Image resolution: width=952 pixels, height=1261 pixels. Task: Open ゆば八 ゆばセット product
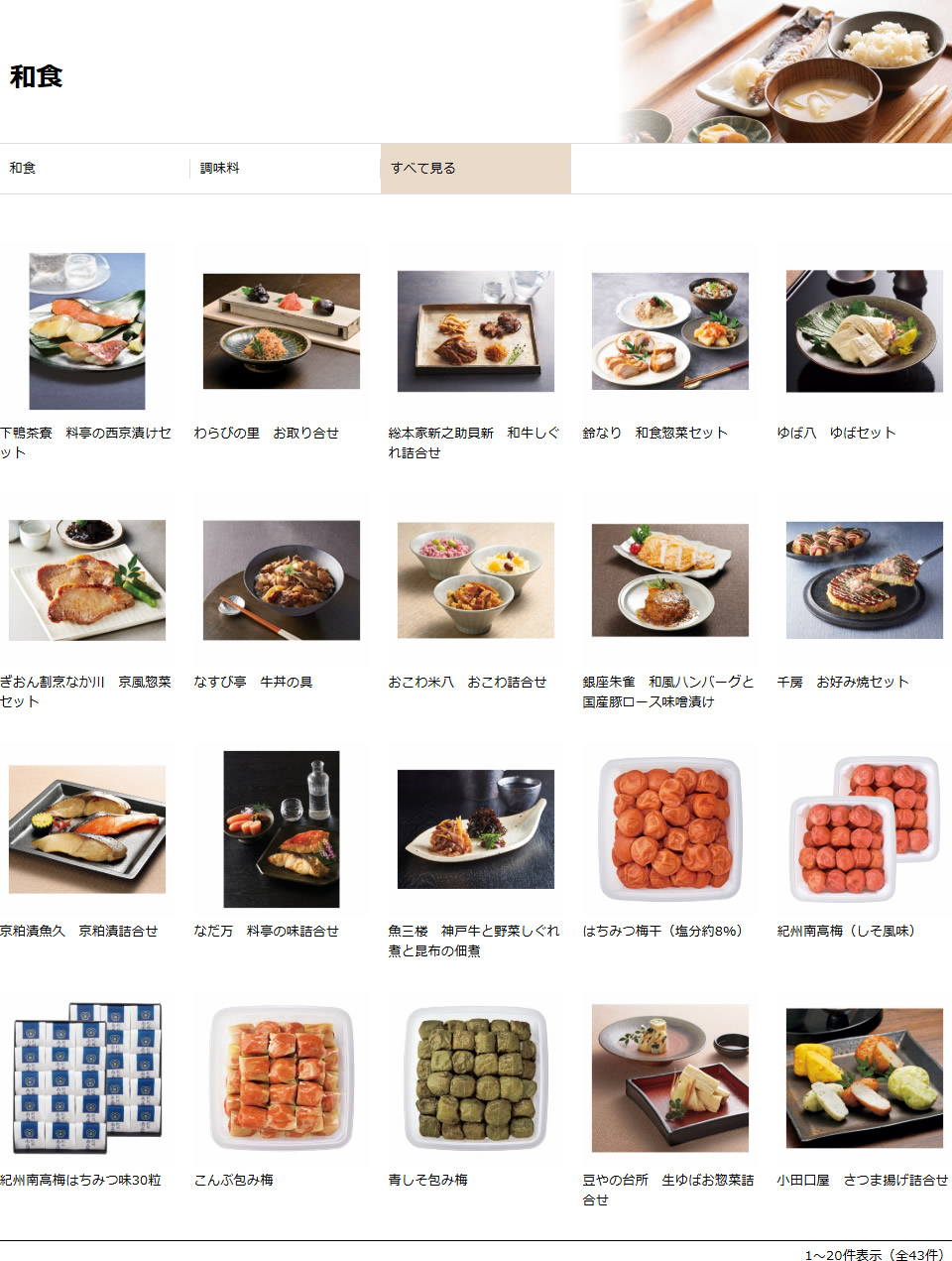click(x=864, y=331)
